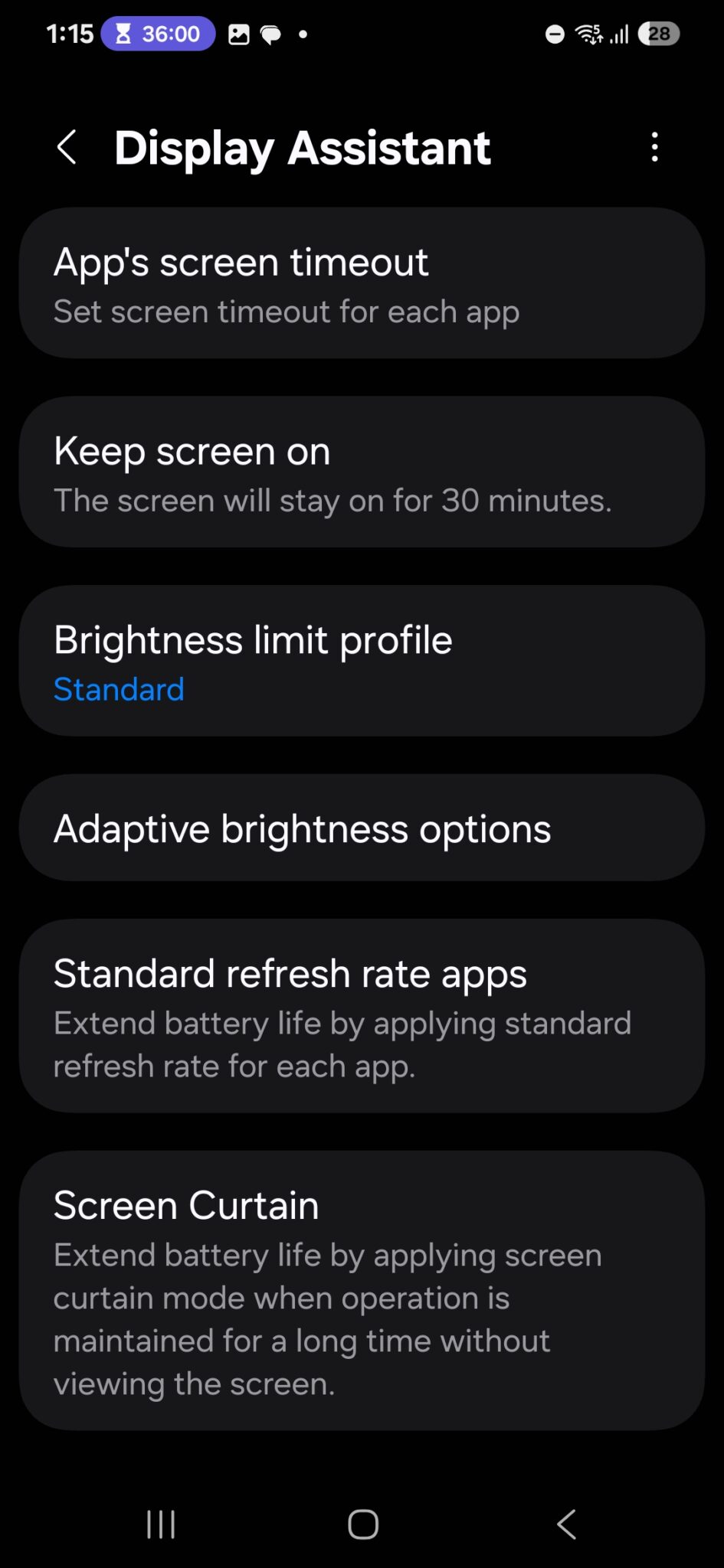Select the Standard profile link
Image resolution: width=724 pixels, height=1568 pixels.
(x=119, y=688)
